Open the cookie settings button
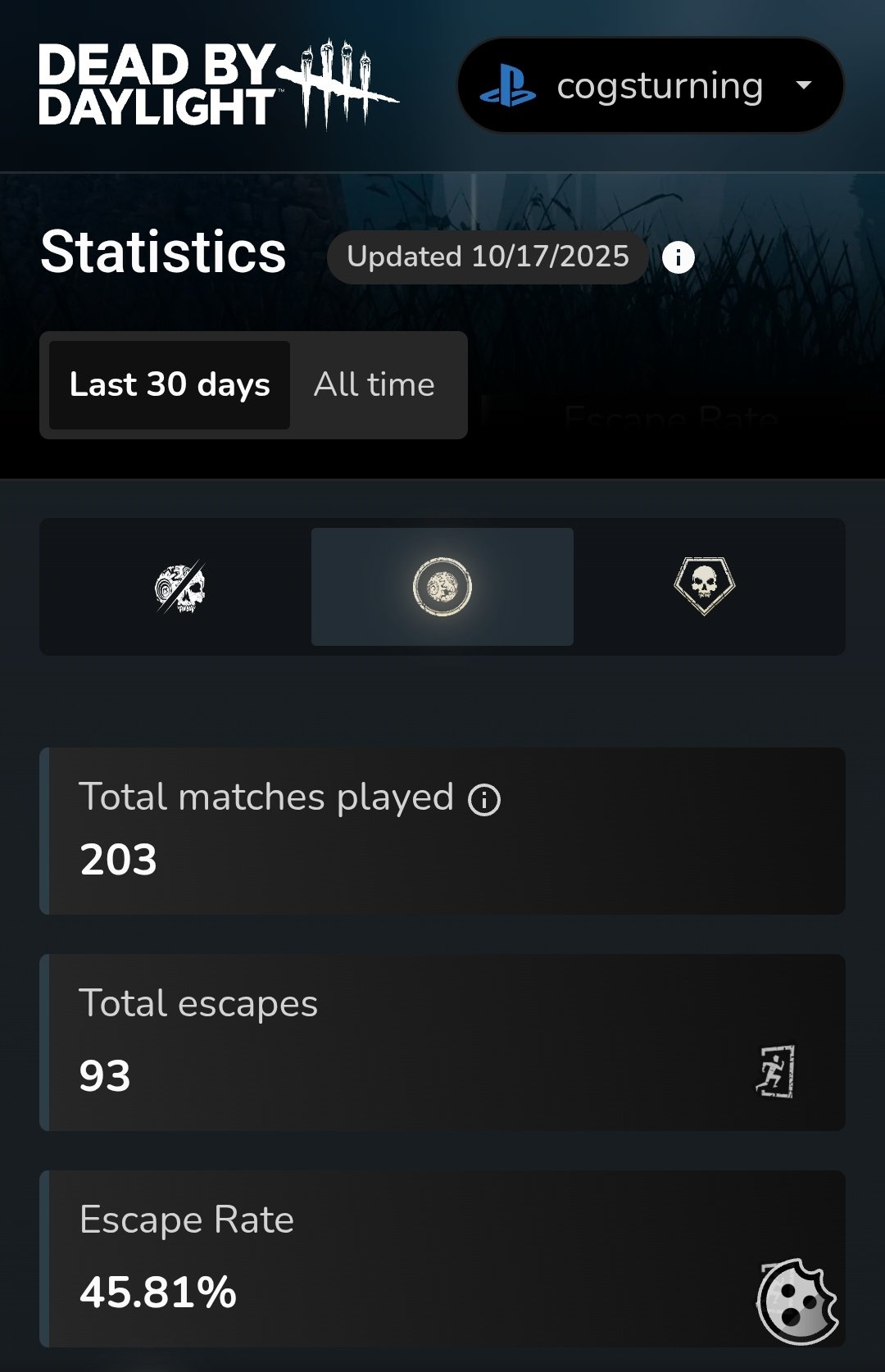 click(x=796, y=1302)
